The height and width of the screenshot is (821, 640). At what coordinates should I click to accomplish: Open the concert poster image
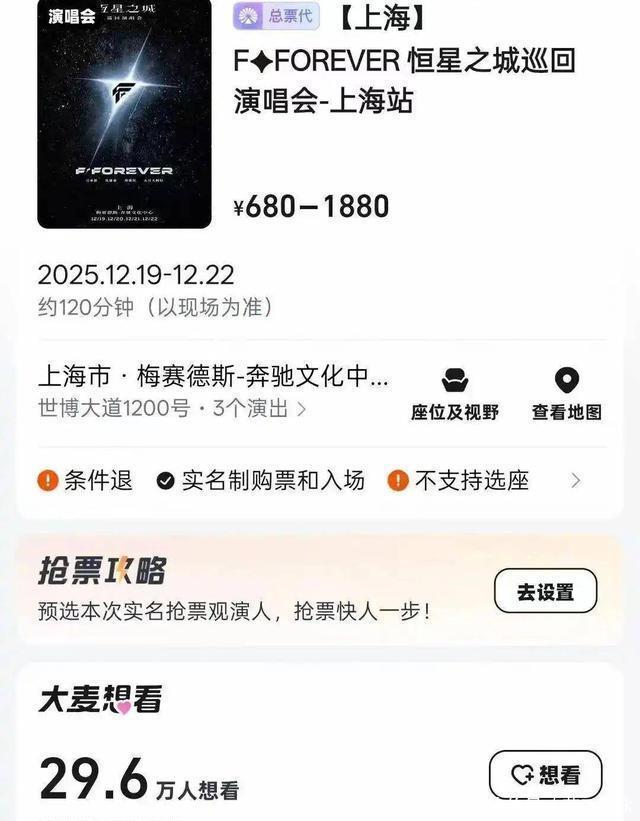[124, 113]
